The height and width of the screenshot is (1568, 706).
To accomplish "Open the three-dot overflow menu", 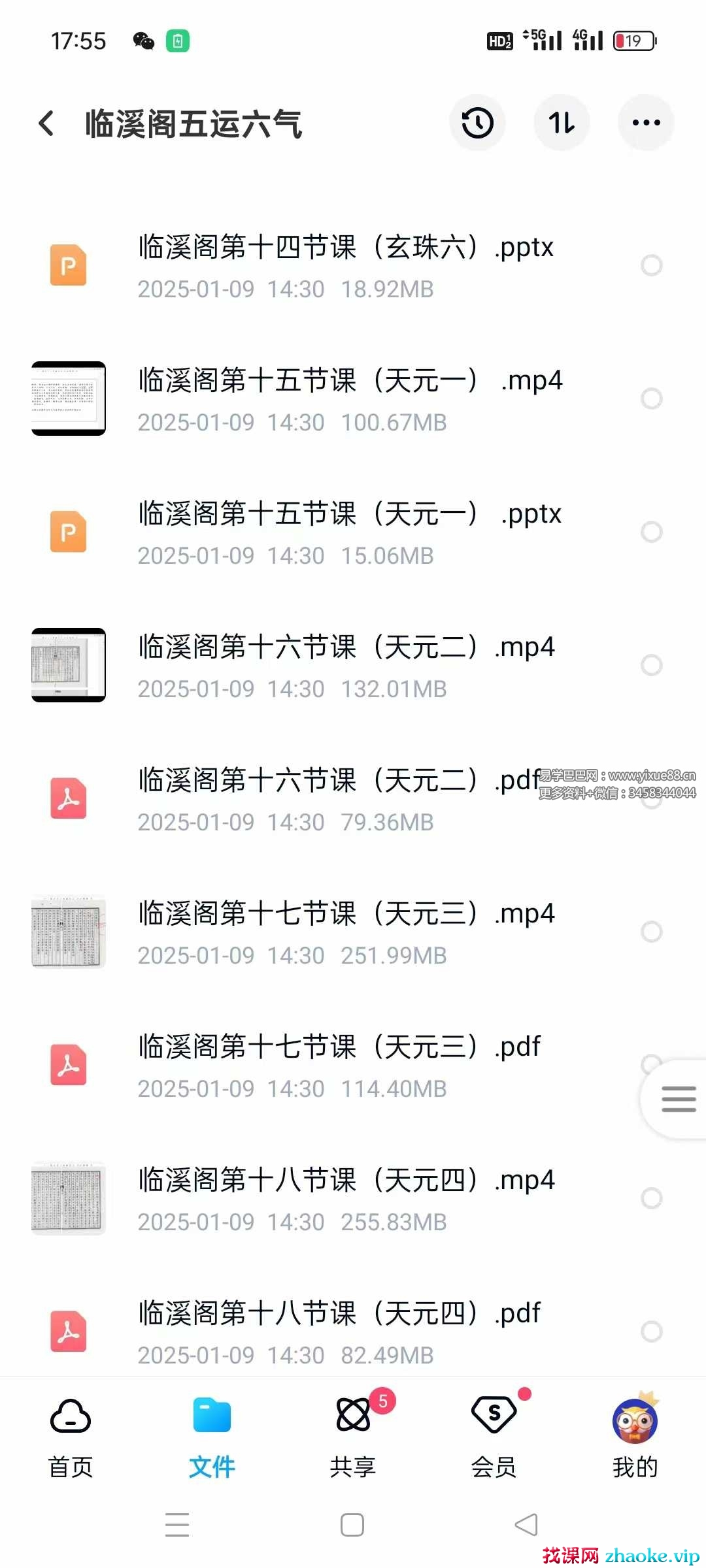I will point(646,123).
